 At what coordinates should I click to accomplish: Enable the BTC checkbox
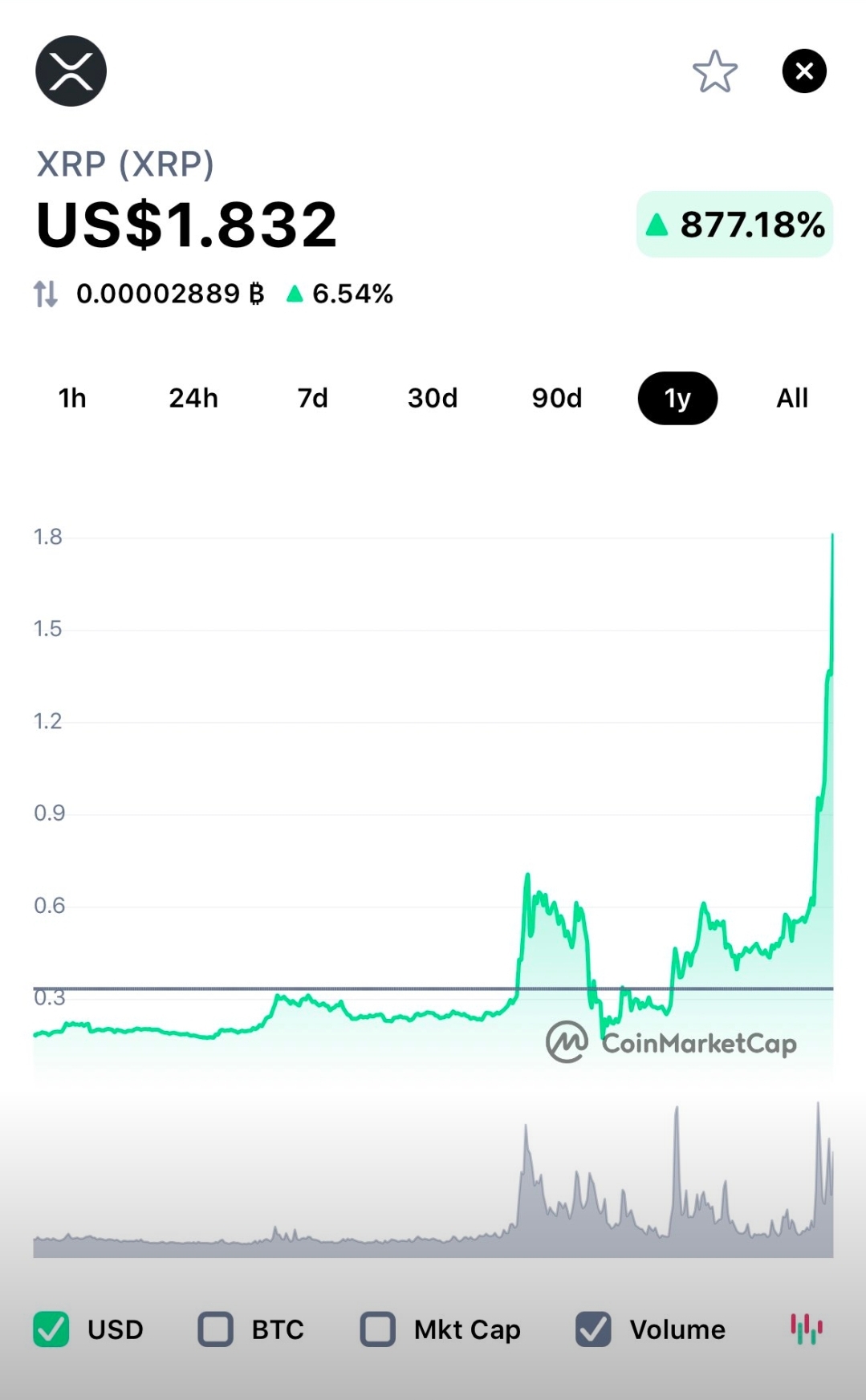(216, 1329)
